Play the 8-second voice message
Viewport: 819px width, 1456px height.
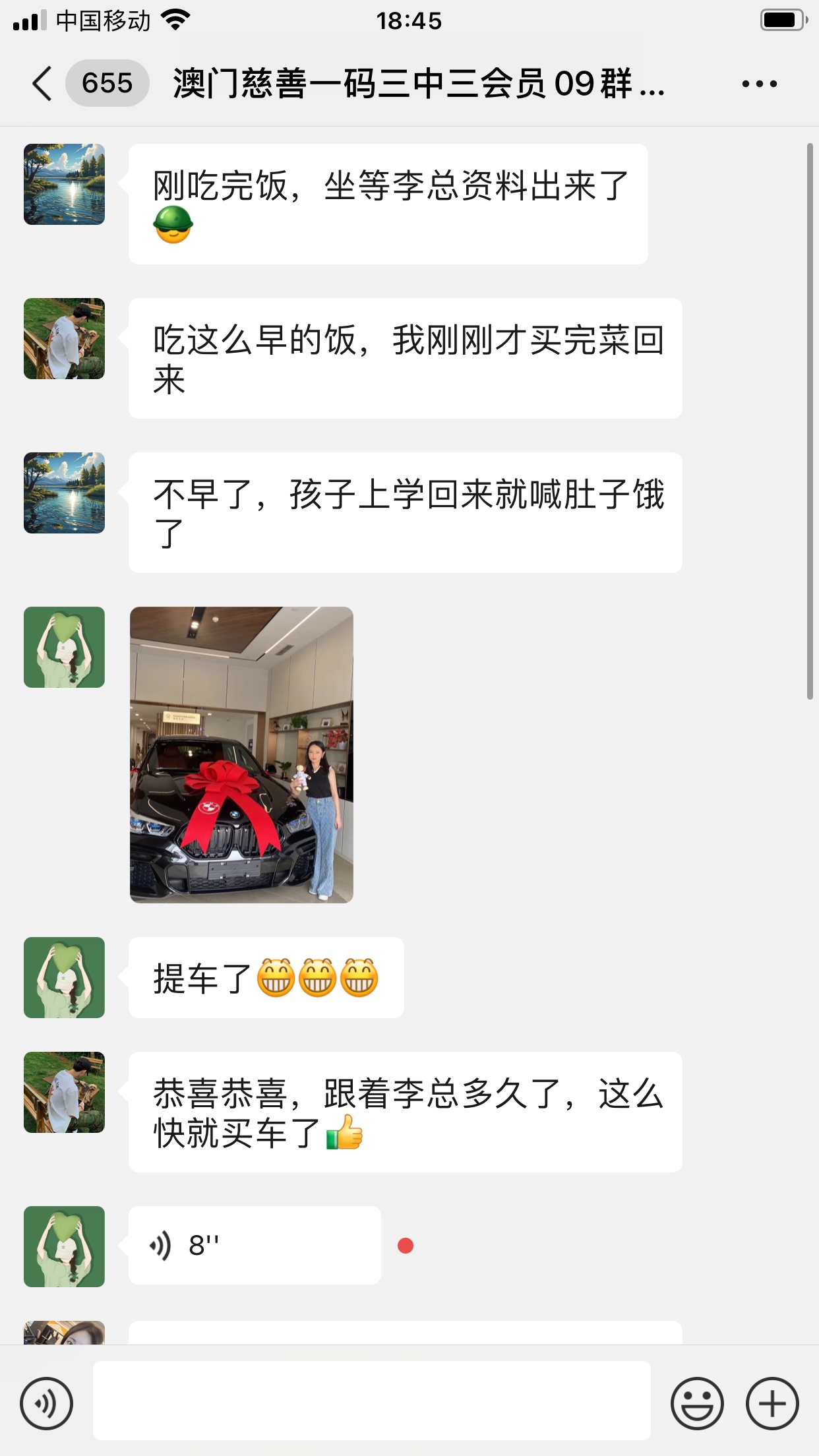(255, 1245)
